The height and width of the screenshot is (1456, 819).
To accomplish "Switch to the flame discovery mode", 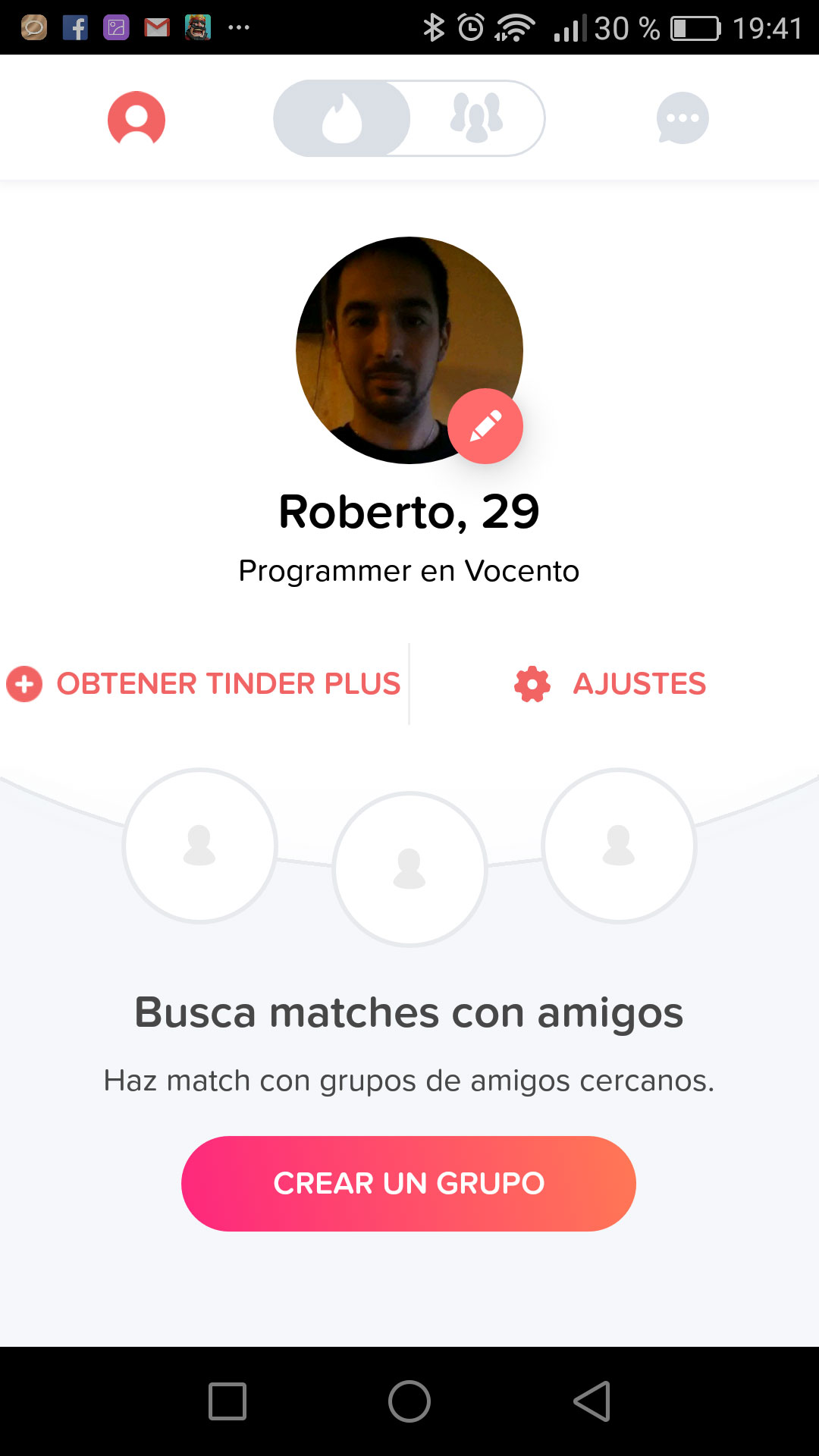I will click(x=342, y=118).
